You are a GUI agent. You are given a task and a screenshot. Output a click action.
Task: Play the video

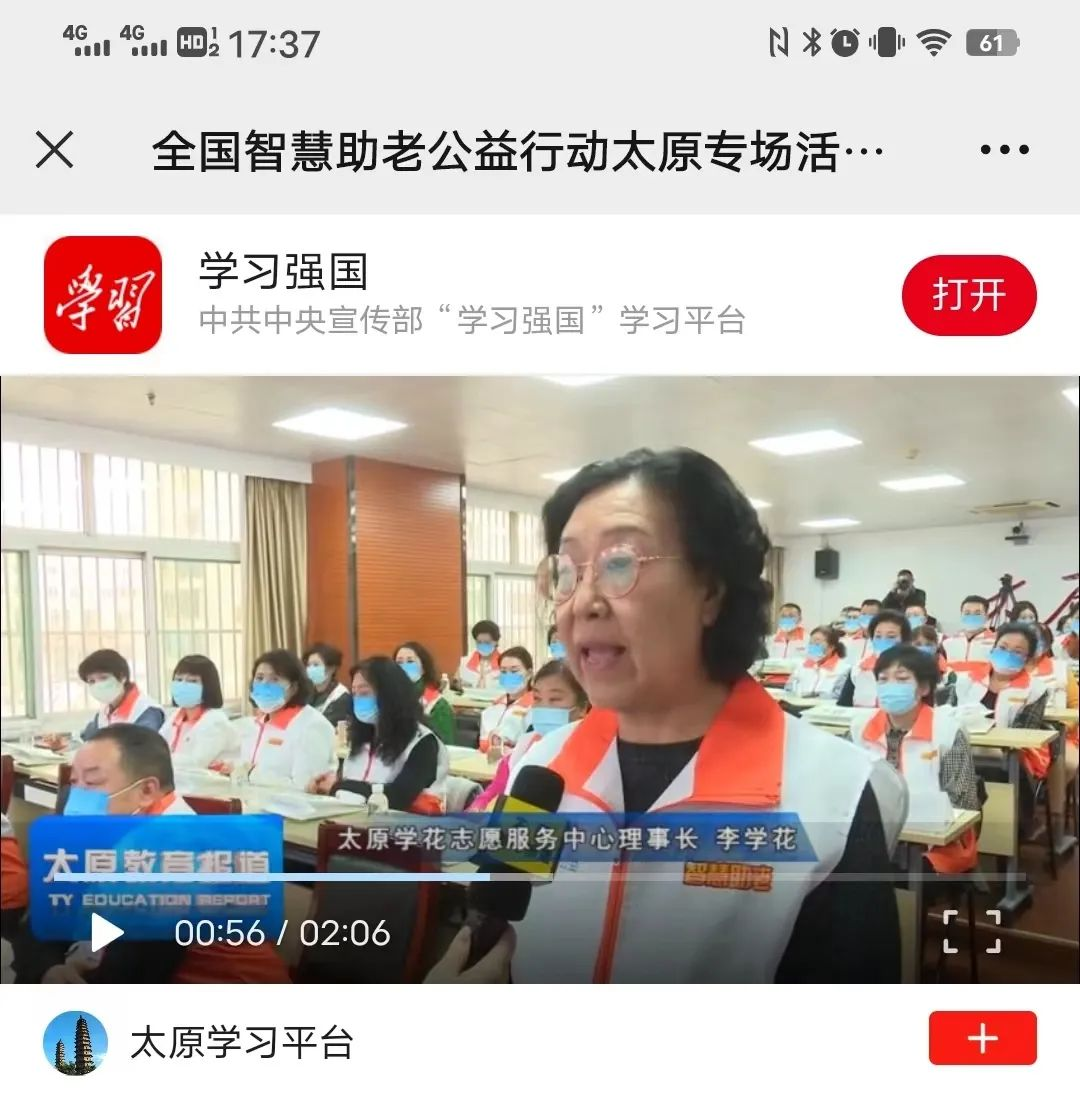107,932
